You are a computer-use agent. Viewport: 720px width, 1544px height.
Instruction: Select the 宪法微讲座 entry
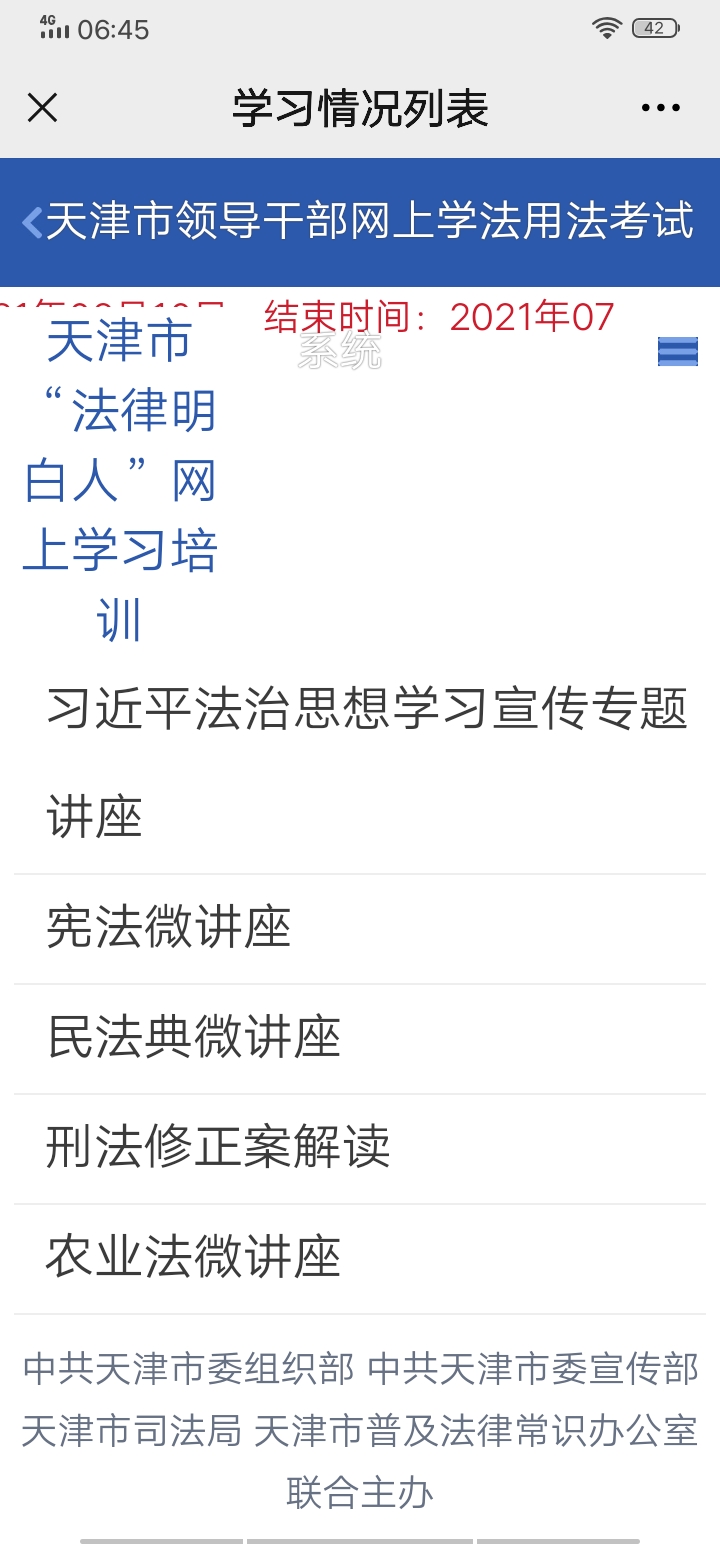click(x=360, y=929)
